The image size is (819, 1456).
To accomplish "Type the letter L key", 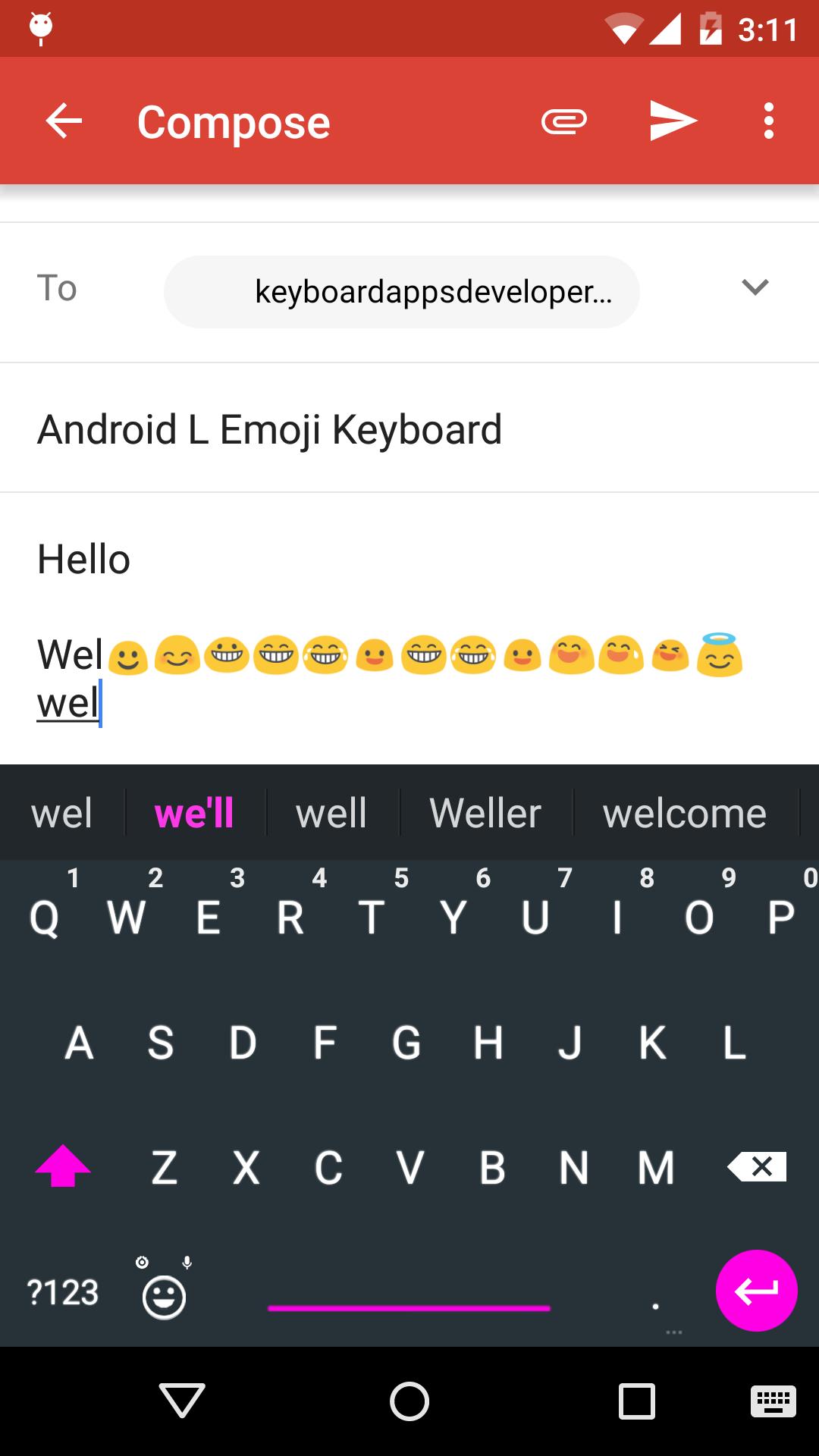I will point(734,1043).
